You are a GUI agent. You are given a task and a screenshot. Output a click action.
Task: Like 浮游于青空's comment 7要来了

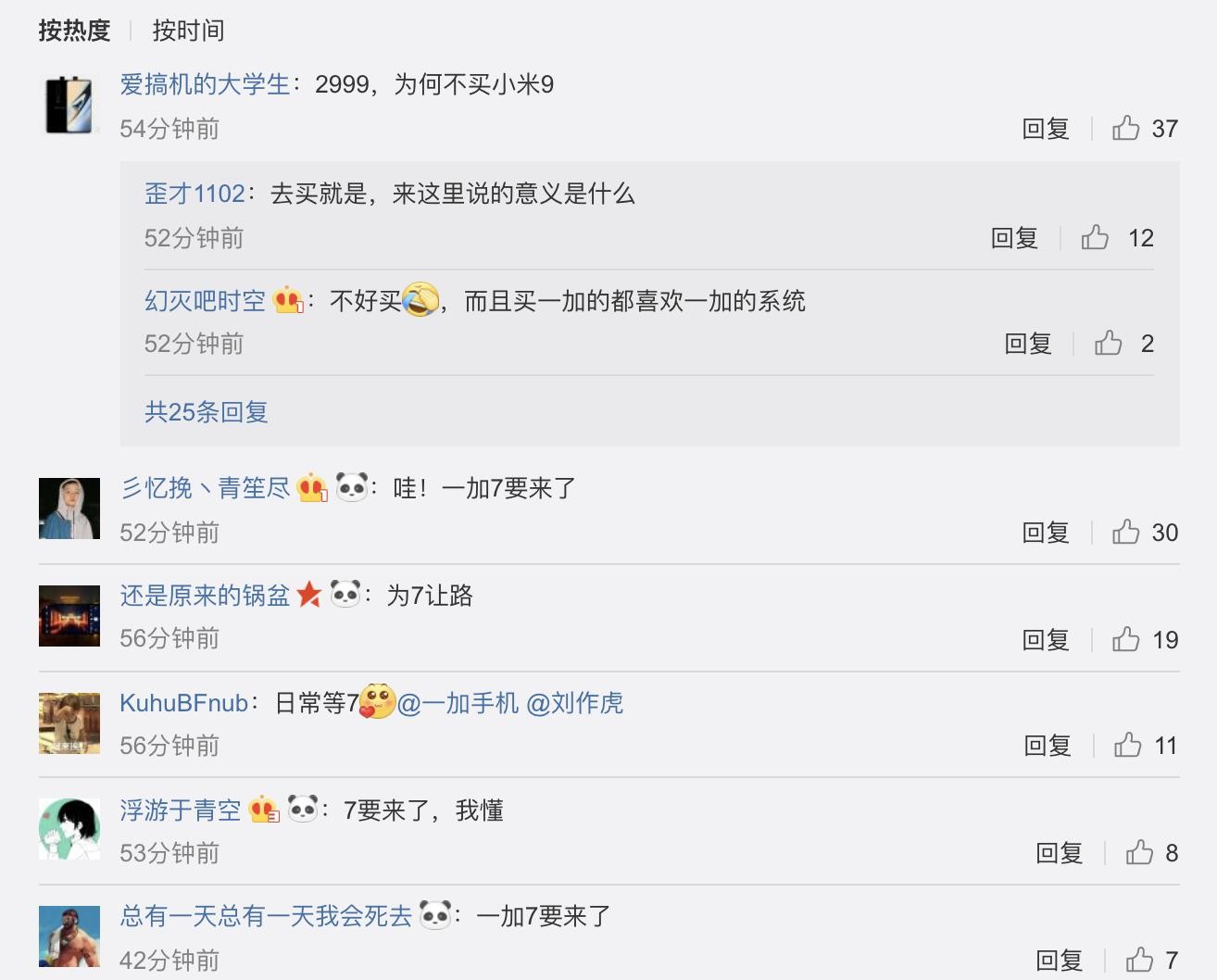tap(1139, 852)
